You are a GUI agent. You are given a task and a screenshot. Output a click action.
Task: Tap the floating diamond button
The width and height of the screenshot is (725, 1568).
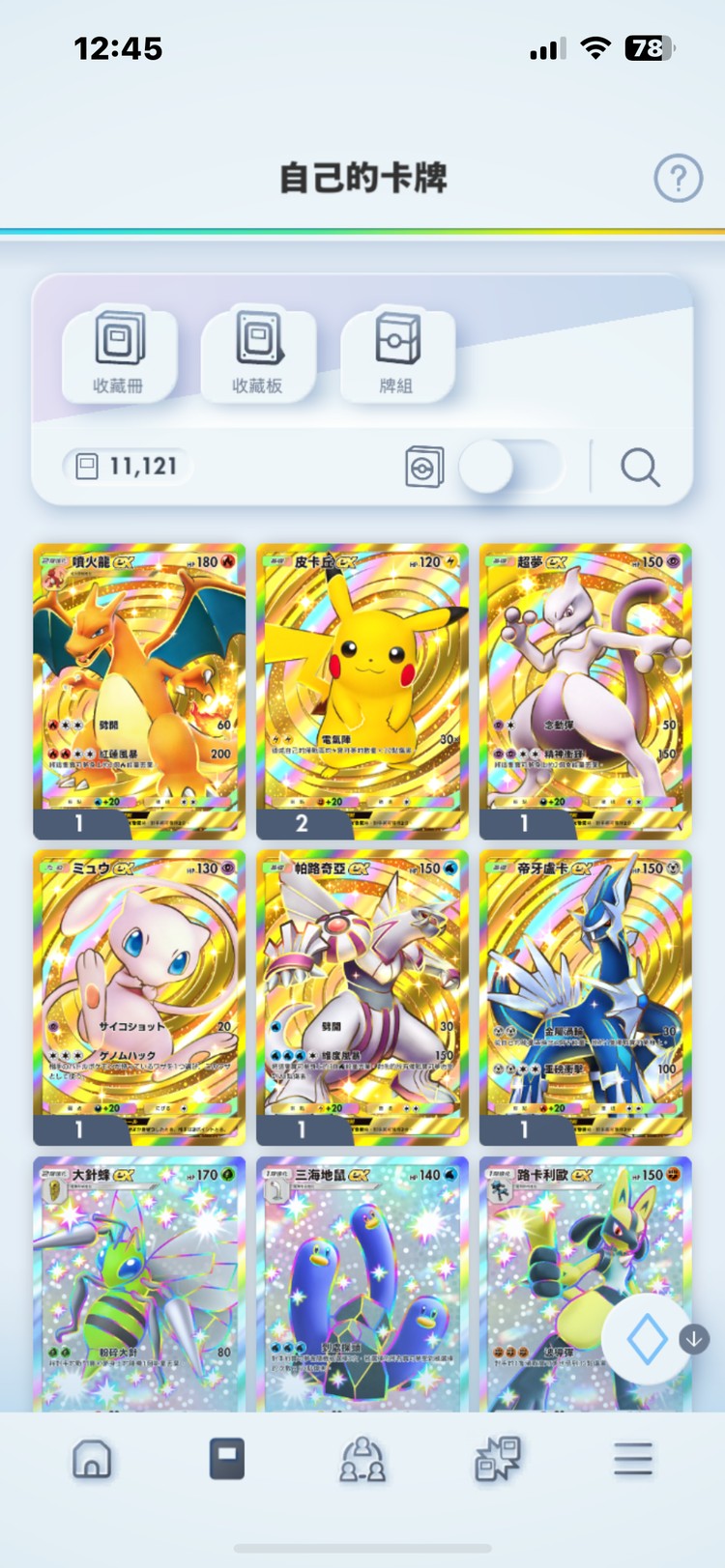point(647,1340)
